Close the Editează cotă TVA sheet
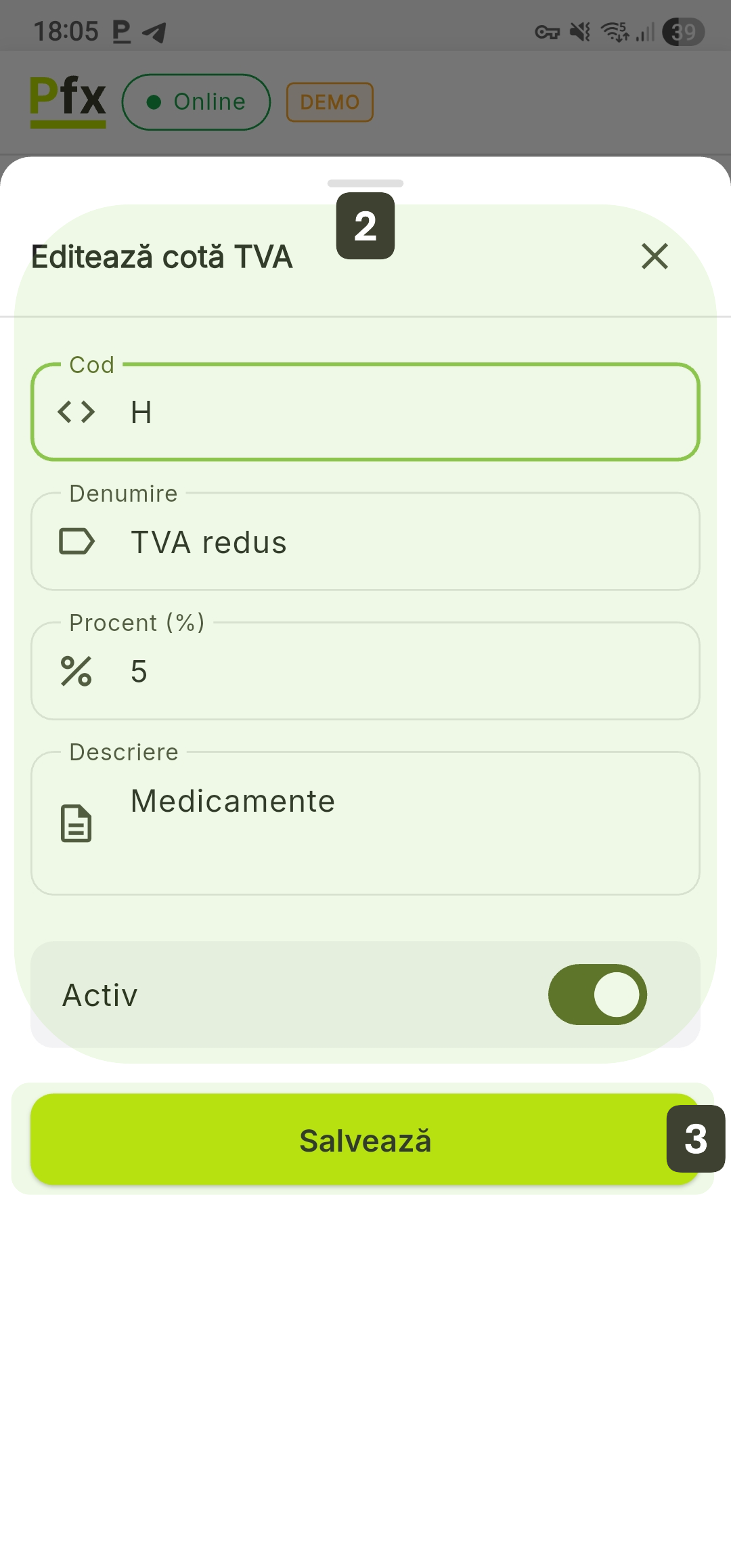The height and width of the screenshot is (1568, 731). tap(655, 257)
